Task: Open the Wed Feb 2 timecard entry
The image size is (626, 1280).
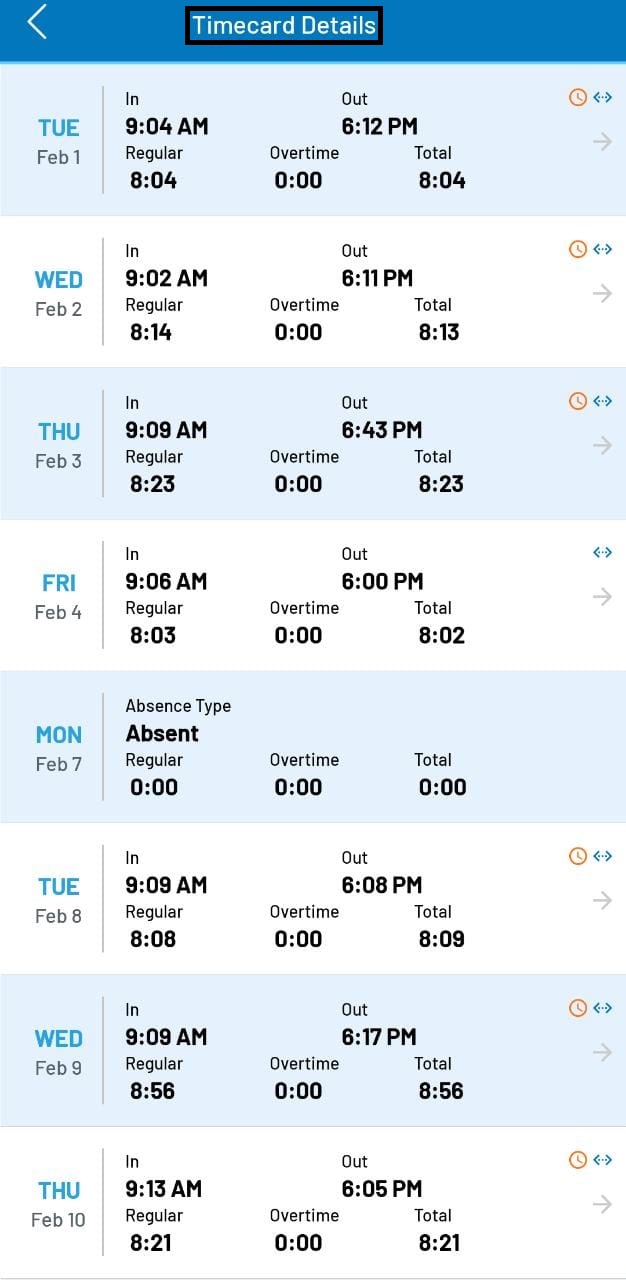Action: [602, 293]
